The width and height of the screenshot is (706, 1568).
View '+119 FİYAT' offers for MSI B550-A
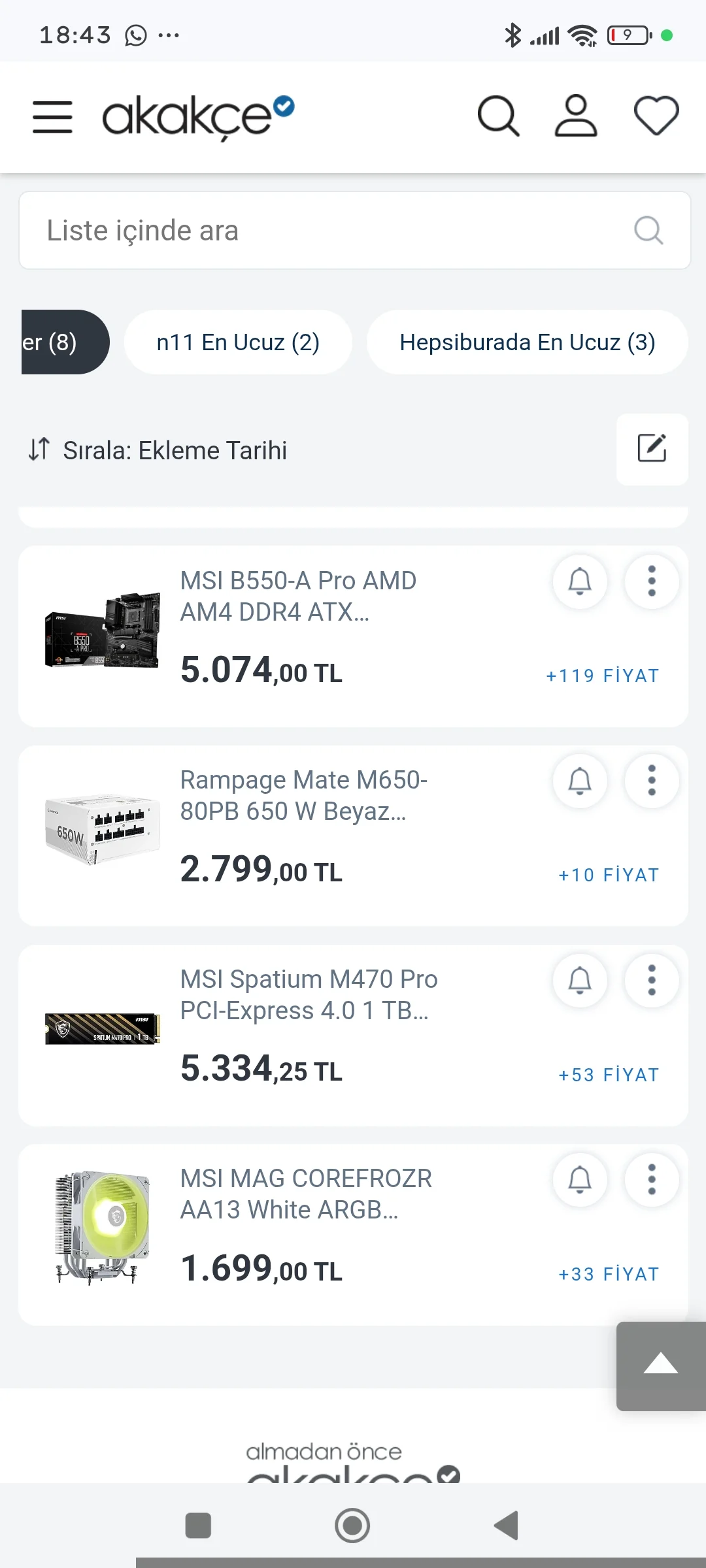(602, 676)
